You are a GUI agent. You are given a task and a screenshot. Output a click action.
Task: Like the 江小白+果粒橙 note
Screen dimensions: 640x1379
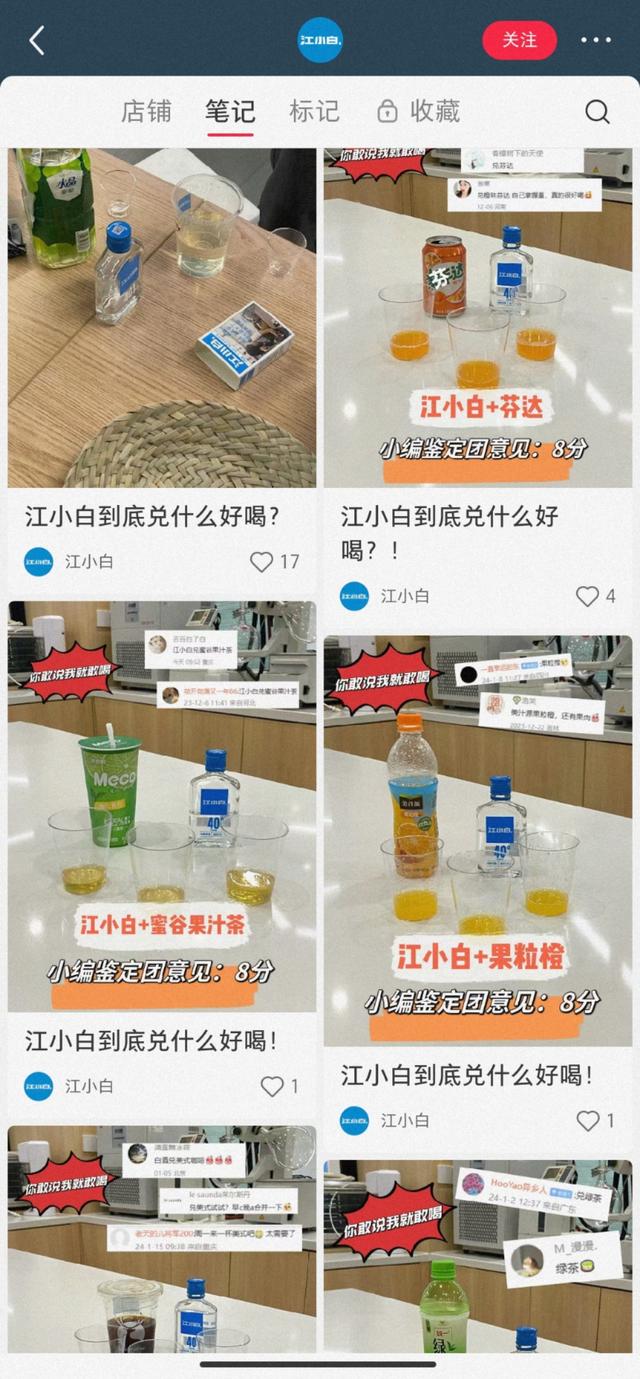tap(588, 1121)
